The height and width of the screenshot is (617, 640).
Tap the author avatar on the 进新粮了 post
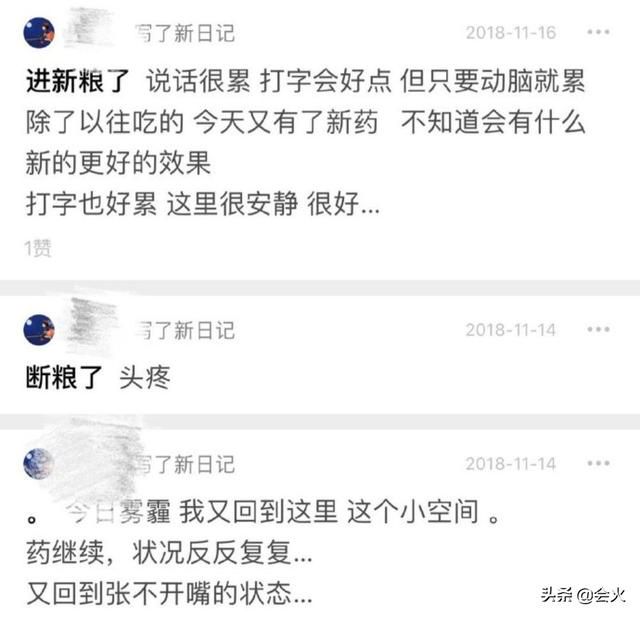tap(39, 33)
